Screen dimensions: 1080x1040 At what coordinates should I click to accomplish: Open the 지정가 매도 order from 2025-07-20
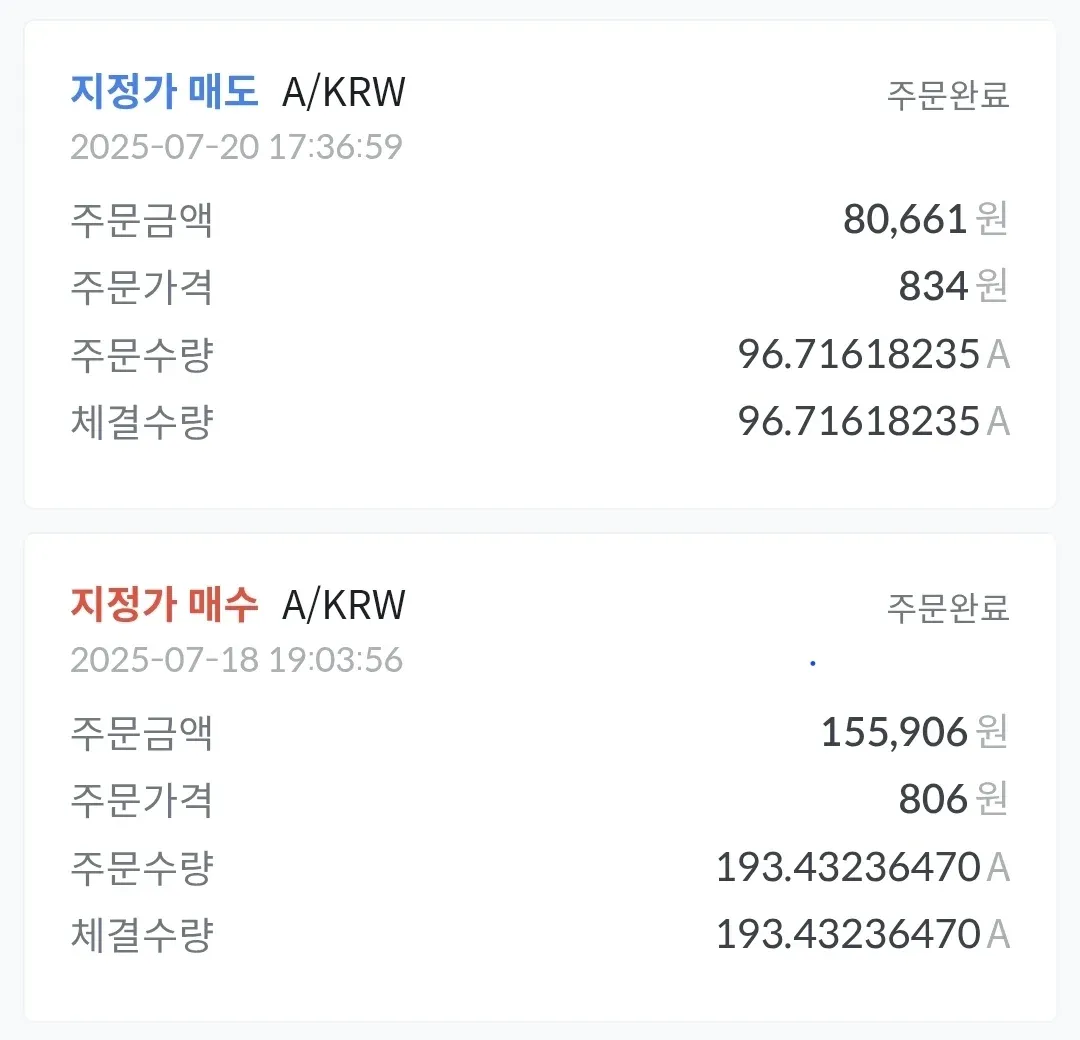click(540, 265)
